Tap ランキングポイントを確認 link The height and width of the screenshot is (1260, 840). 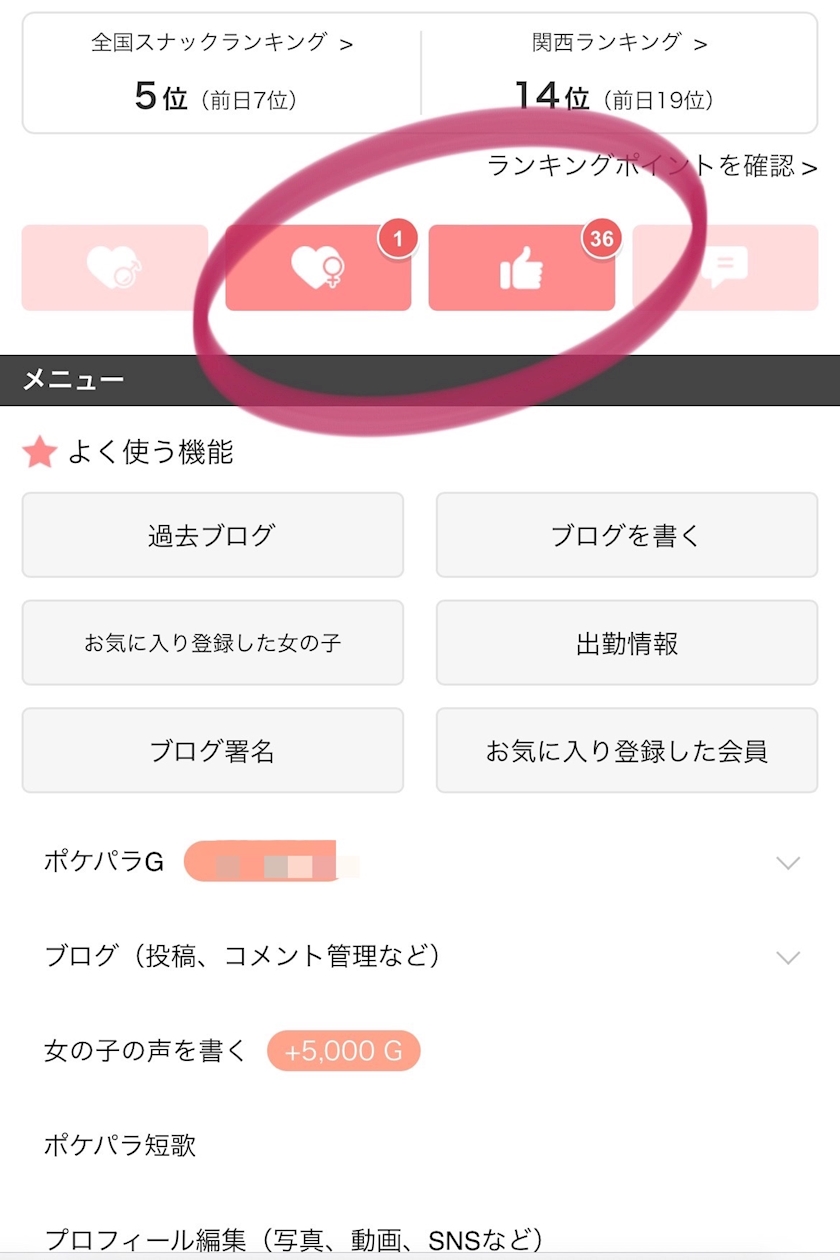pos(652,165)
